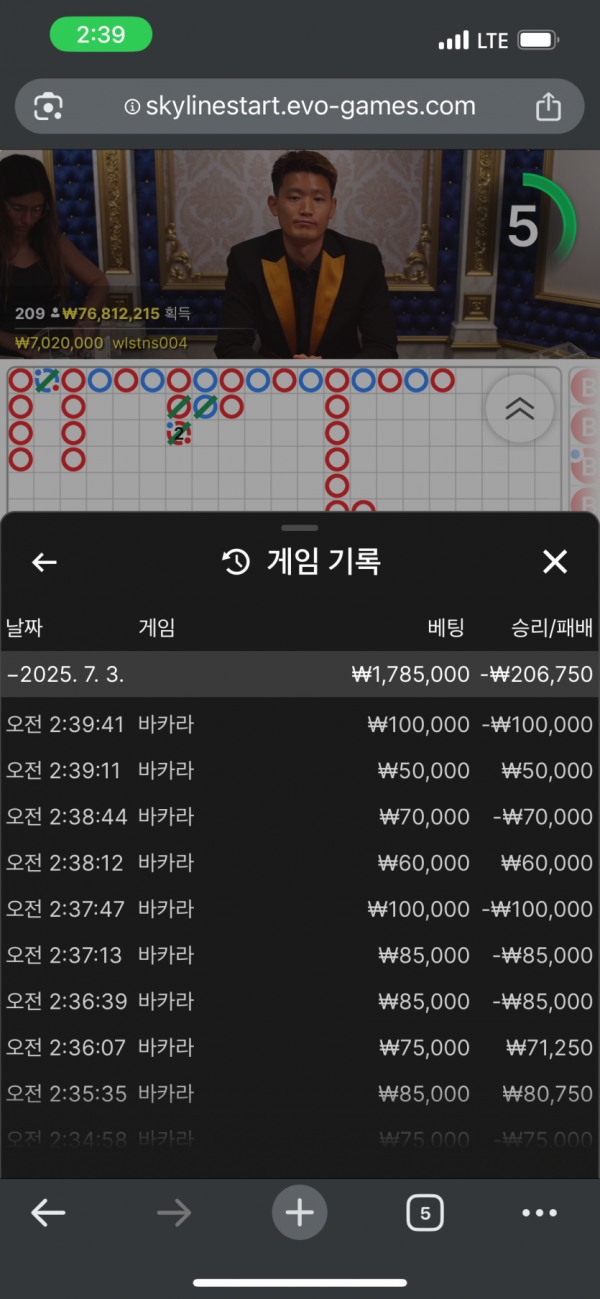View details of the 오전 2:38:12 round
This screenshot has height=1299, width=600.
pyautogui.click(x=300, y=863)
